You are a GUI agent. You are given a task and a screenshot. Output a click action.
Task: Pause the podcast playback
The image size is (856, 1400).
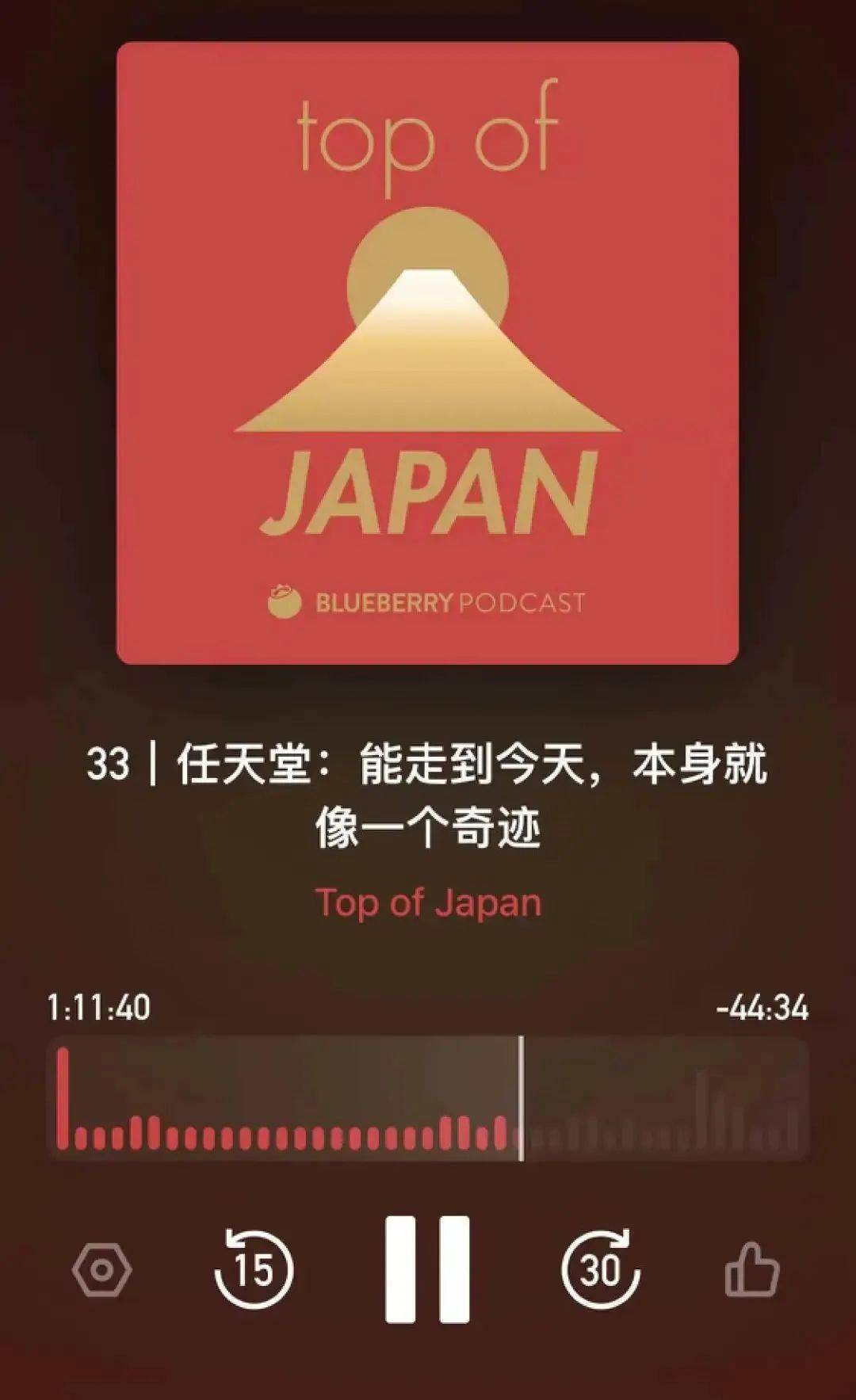pyautogui.click(x=427, y=1268)
